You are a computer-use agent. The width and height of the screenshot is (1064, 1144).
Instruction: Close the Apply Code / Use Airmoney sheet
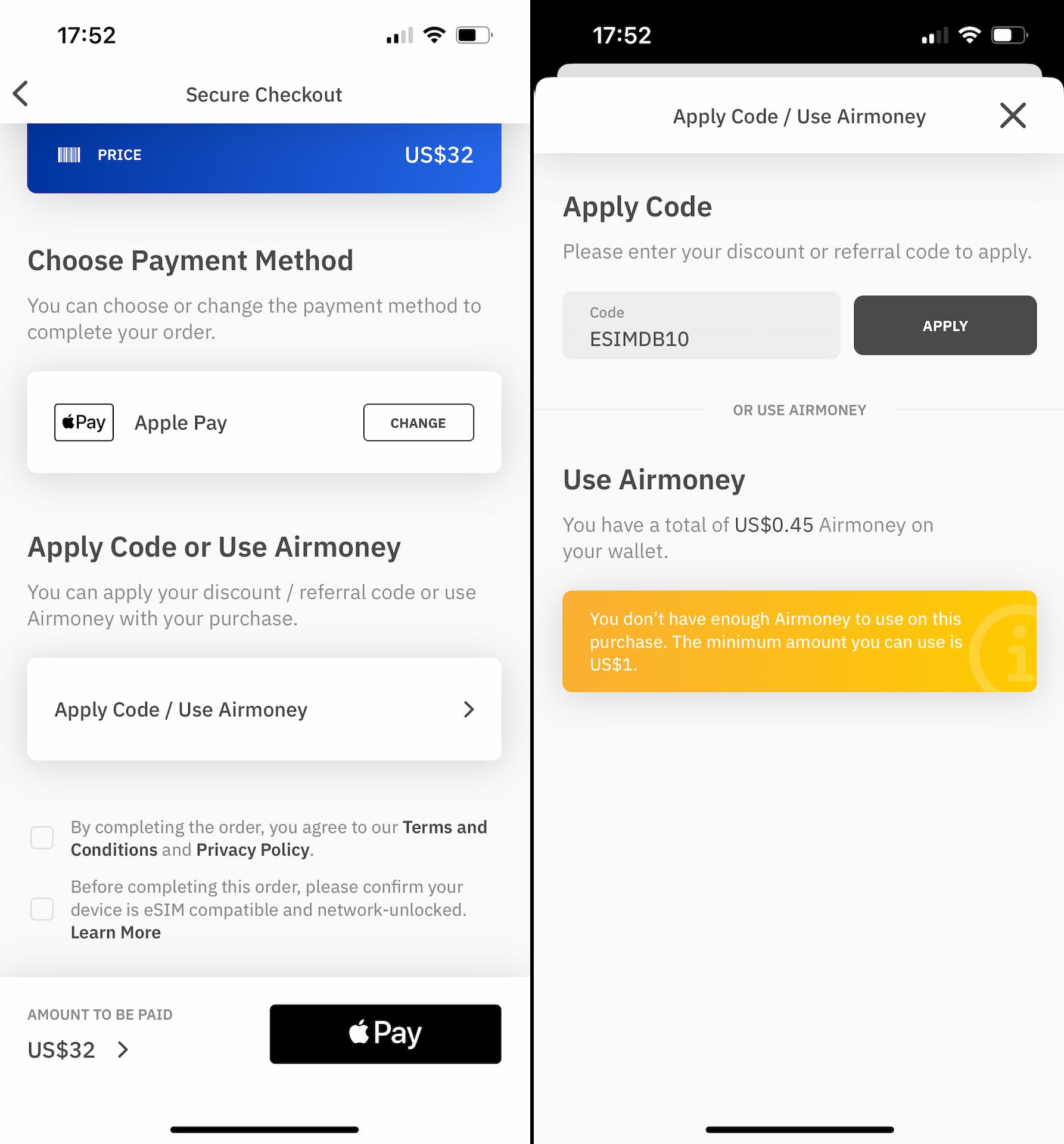1013,116
